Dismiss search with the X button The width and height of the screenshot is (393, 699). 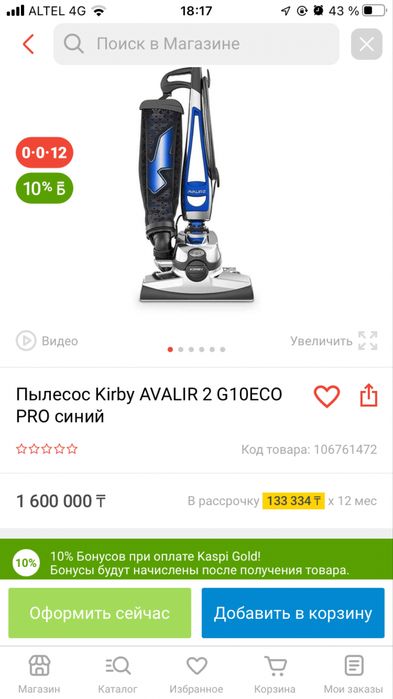click(366, 44)
